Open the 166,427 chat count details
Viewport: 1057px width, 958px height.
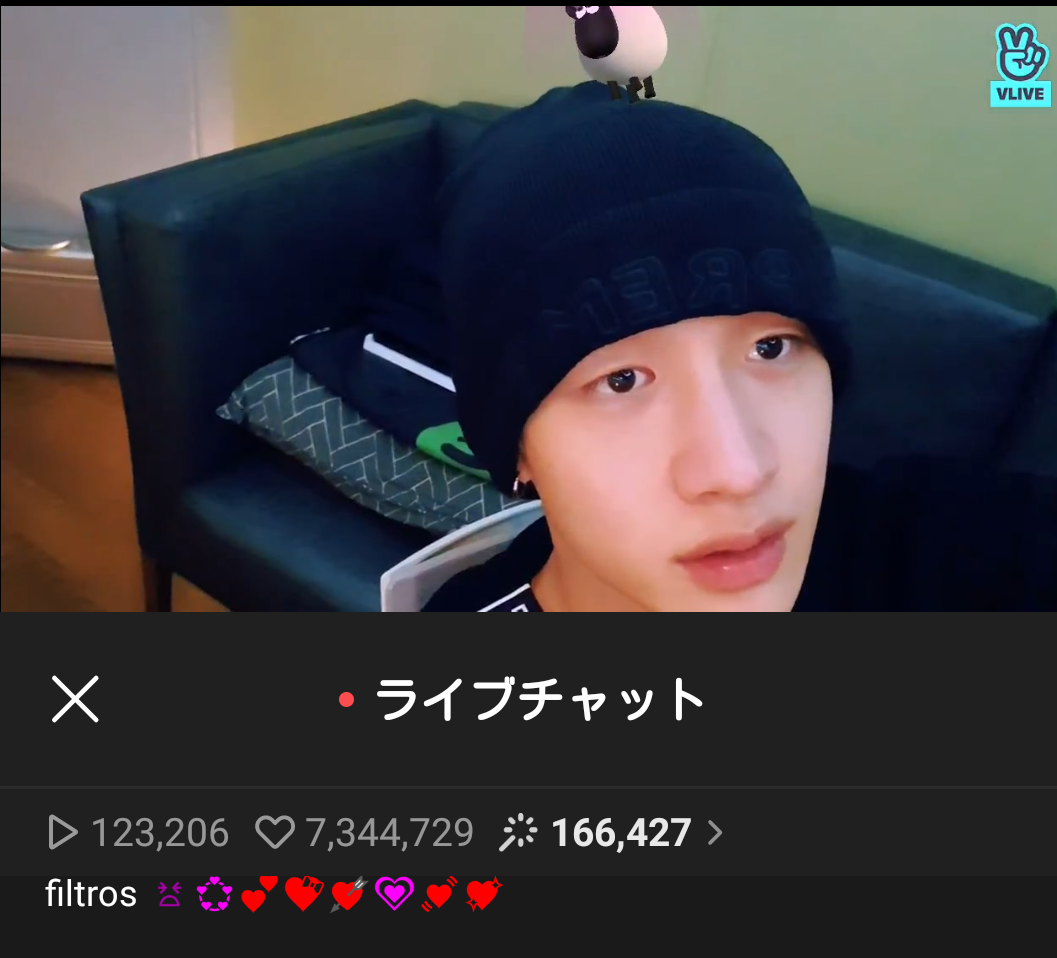(612, 832)
